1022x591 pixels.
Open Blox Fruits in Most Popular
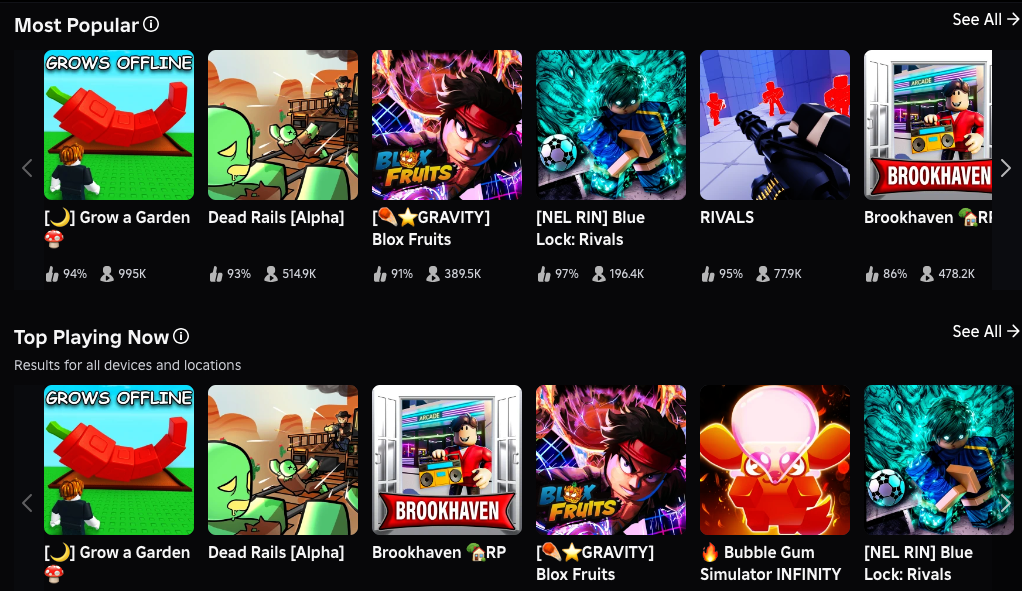tap(447, 125)
